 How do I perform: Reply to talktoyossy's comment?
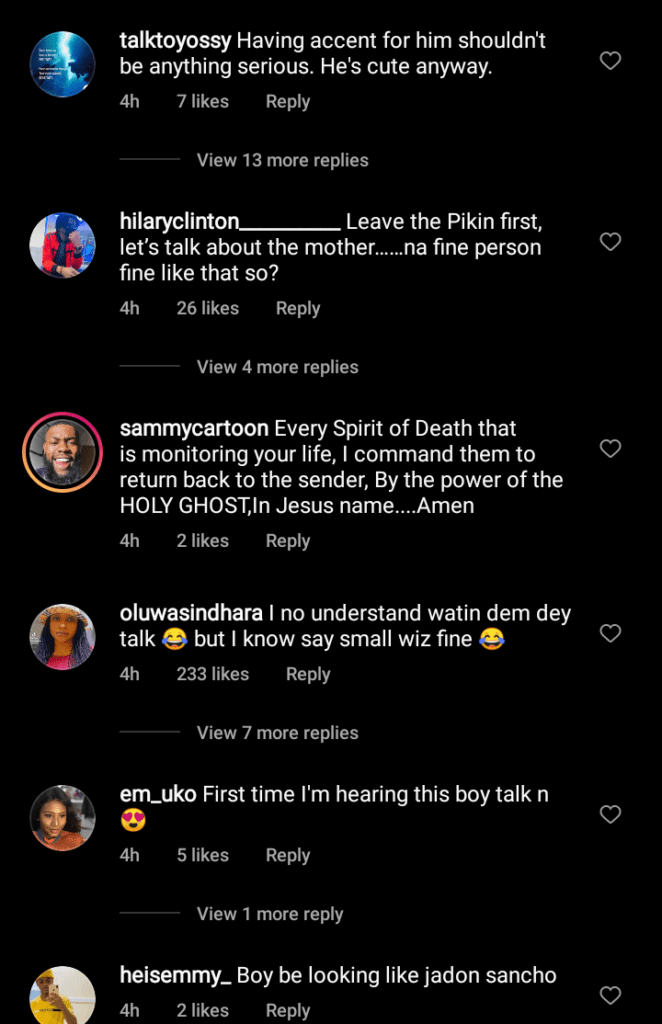tap(287, 102)
